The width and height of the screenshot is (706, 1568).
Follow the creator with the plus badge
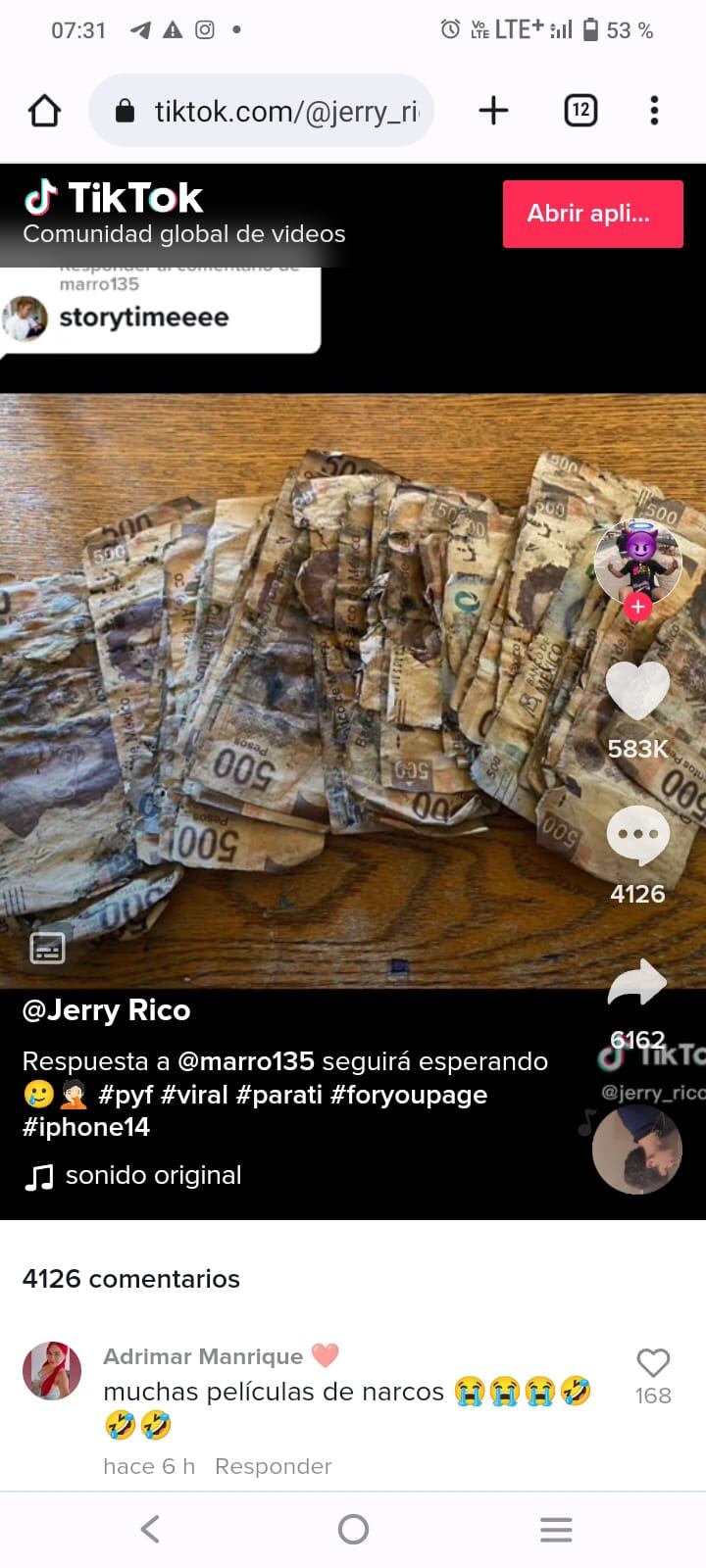[637, 608]
